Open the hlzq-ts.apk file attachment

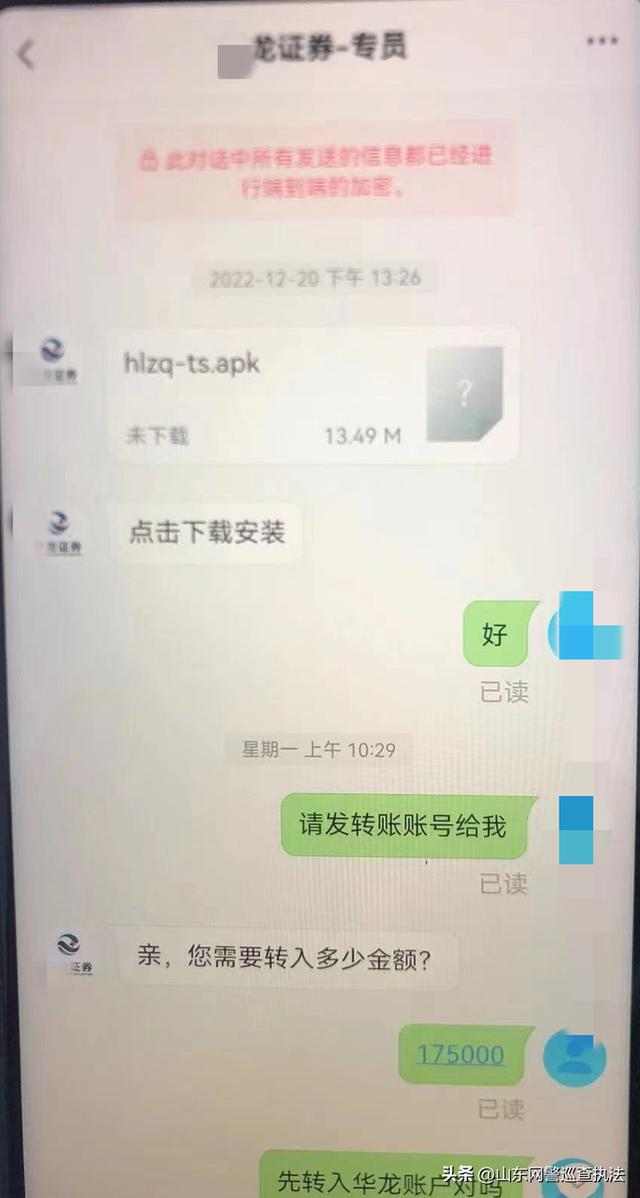coord(315,396)
